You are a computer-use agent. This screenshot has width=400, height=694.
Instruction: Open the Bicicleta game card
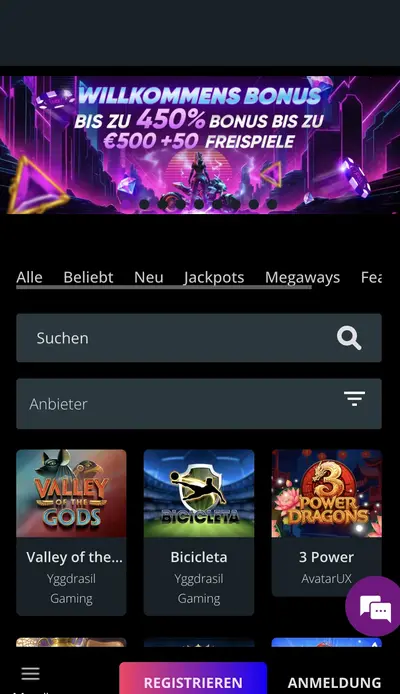(199, 532)
